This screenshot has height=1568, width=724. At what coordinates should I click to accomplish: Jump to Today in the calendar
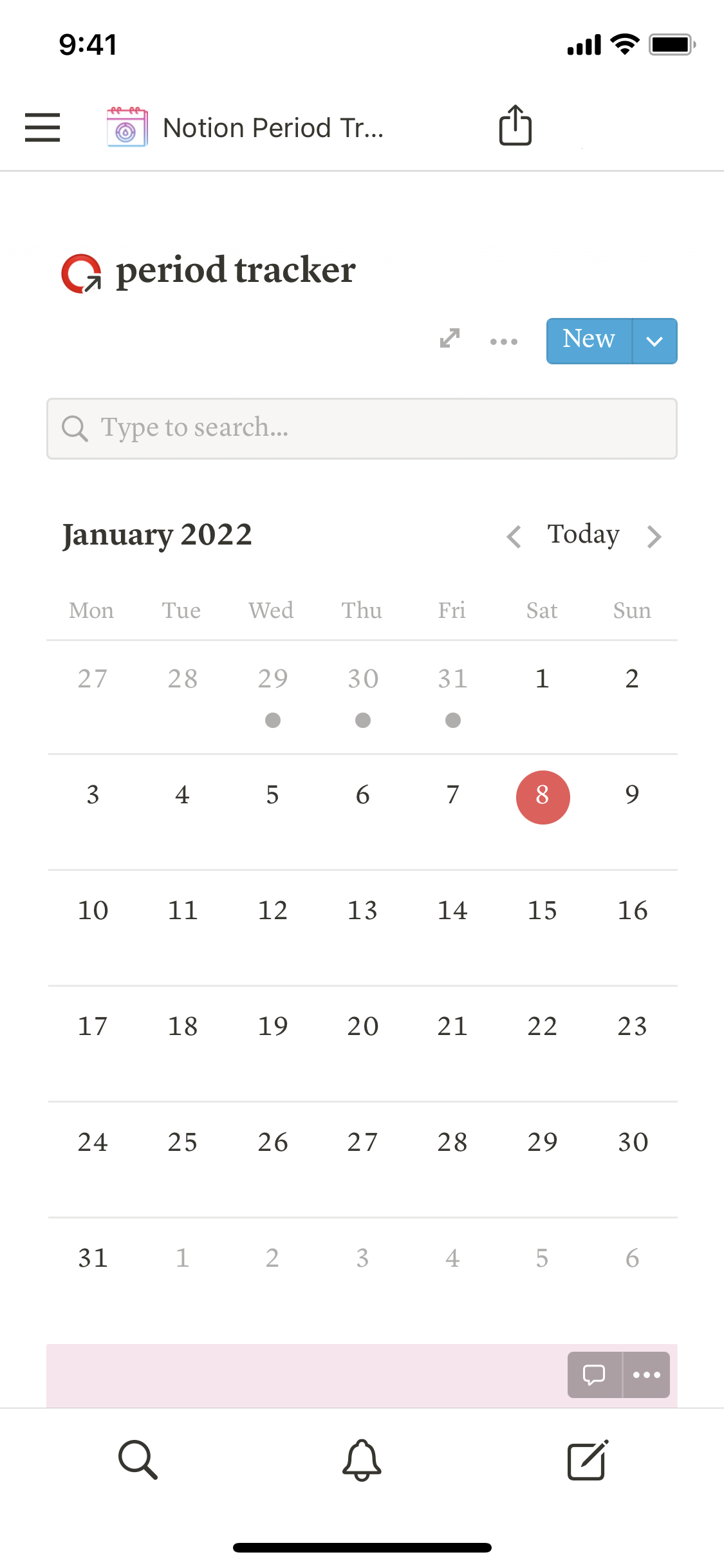[583, 535]
